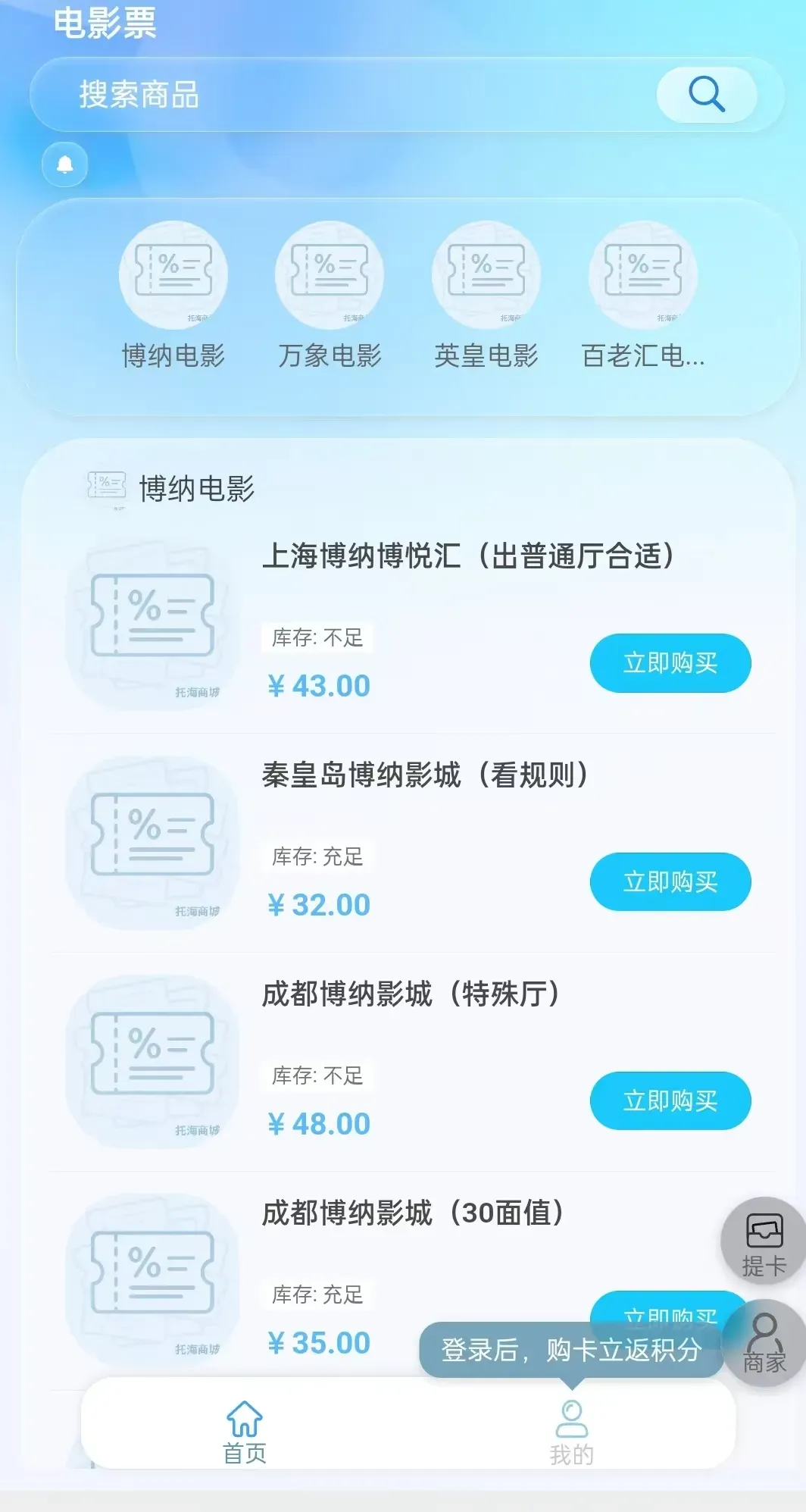The height and width of the screenshot is (1512, 806).
Task: Tap the bell notification icon
Action: (x=64, y=164)
